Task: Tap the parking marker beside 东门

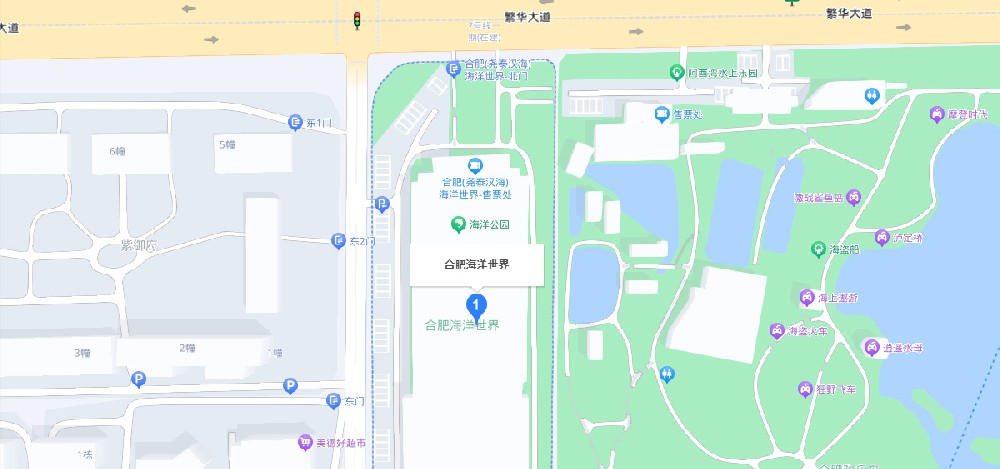Action: (290, 385)
